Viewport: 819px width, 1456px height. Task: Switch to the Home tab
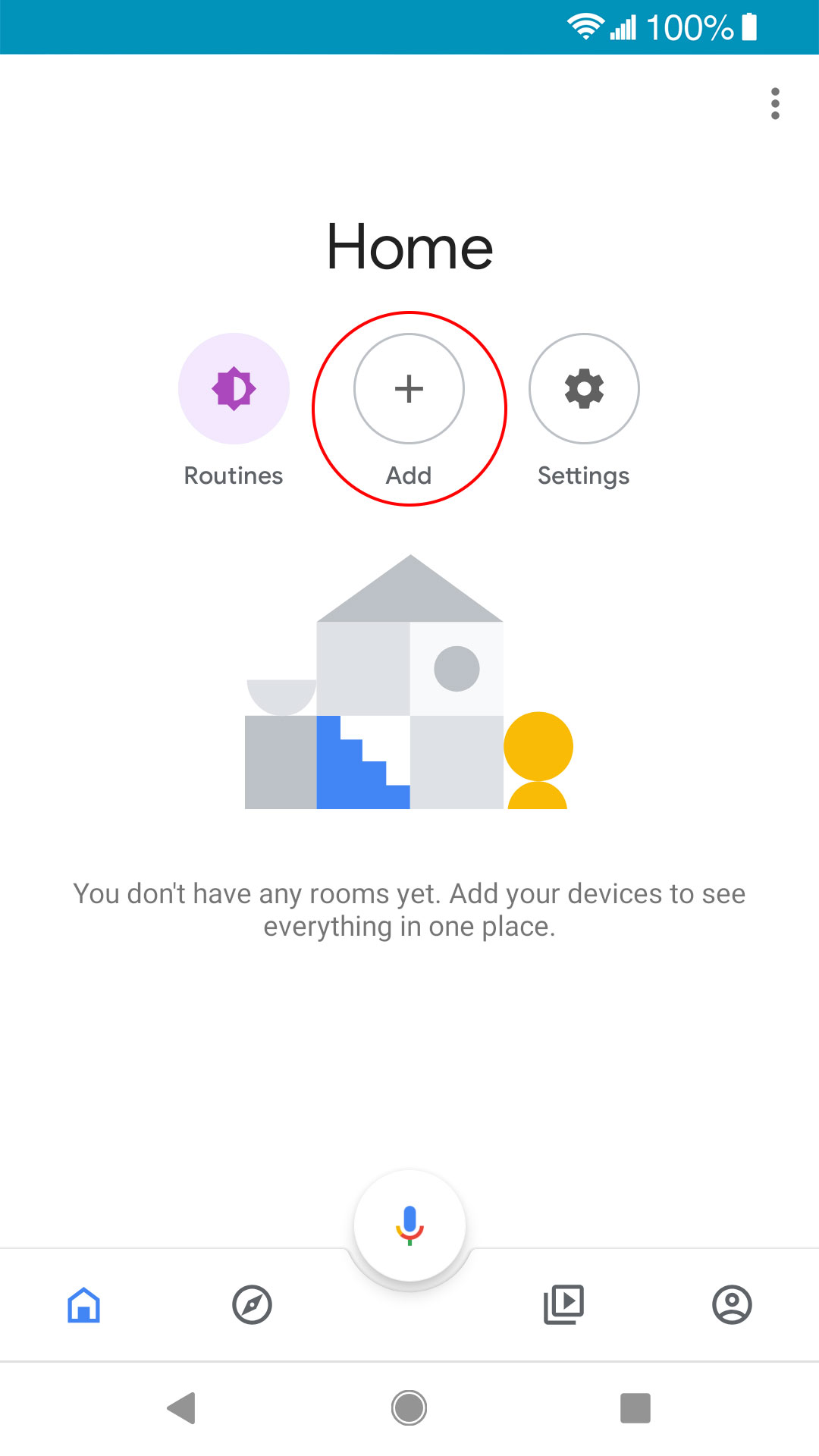tap(83, 1304)
